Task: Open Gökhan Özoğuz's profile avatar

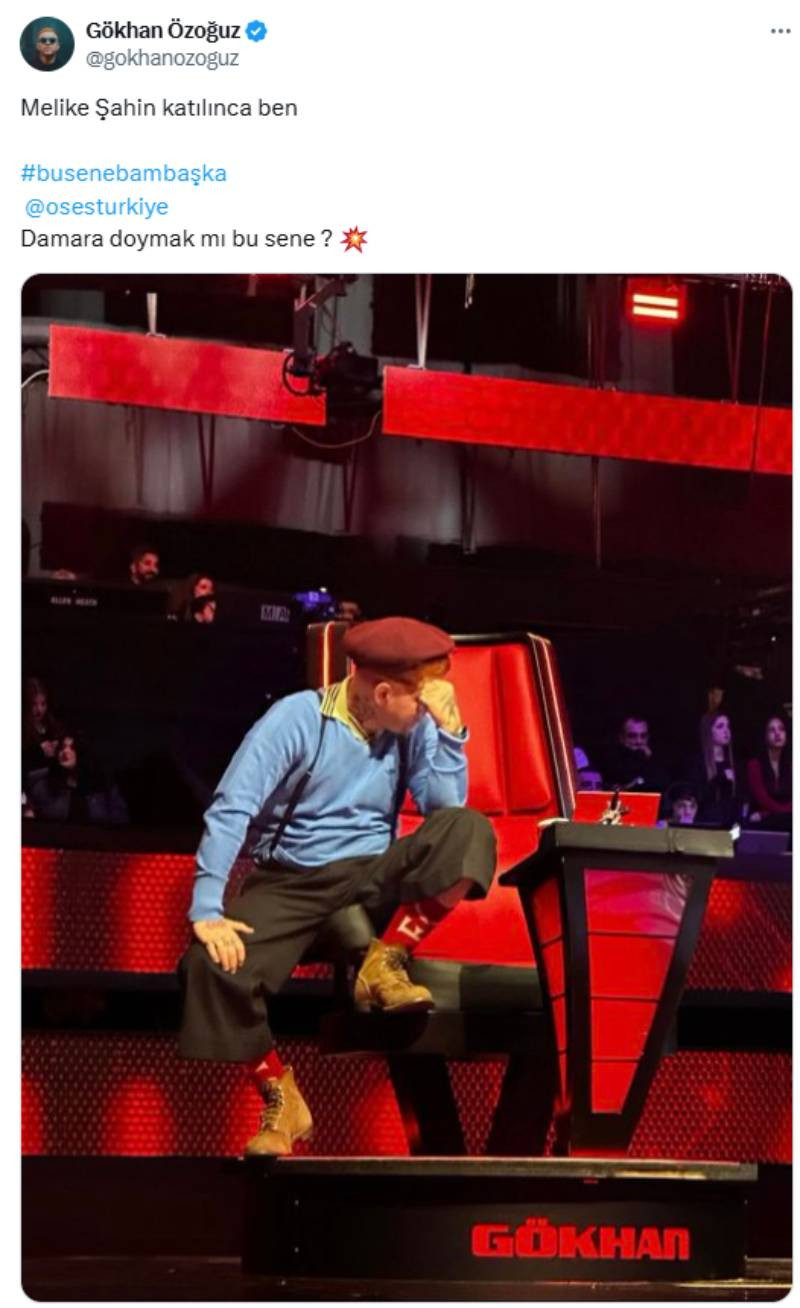Action: pyautogui.click(x=47, y=44)
